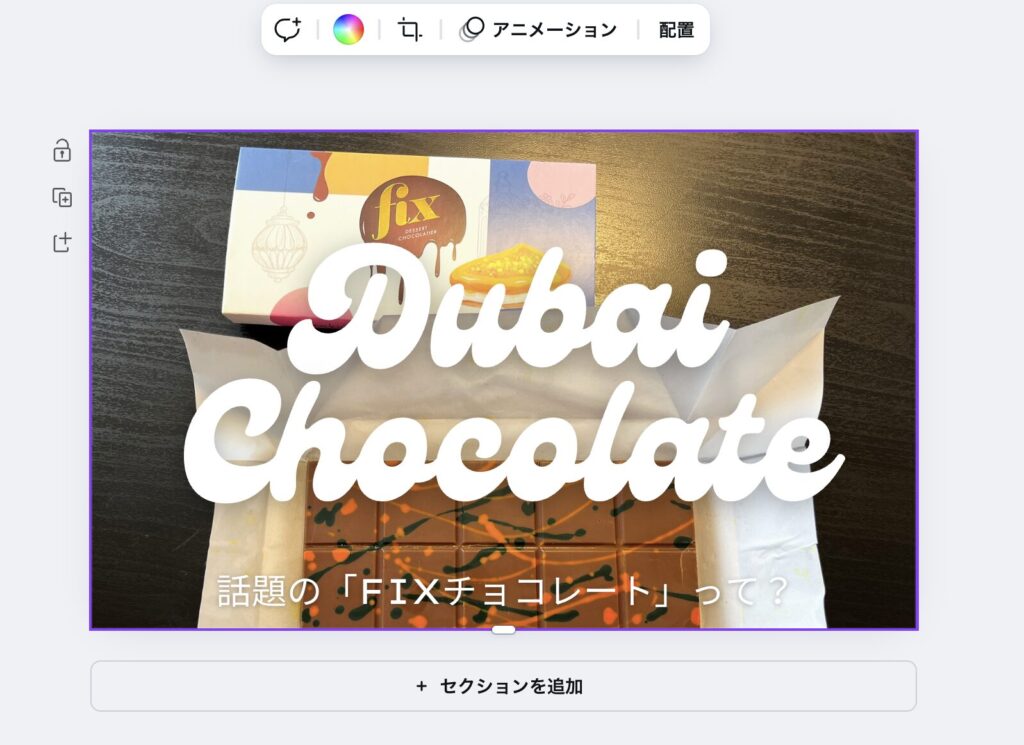Open the アニメーション options
The image size is (1024, 745).
click(x=539, y=30)
